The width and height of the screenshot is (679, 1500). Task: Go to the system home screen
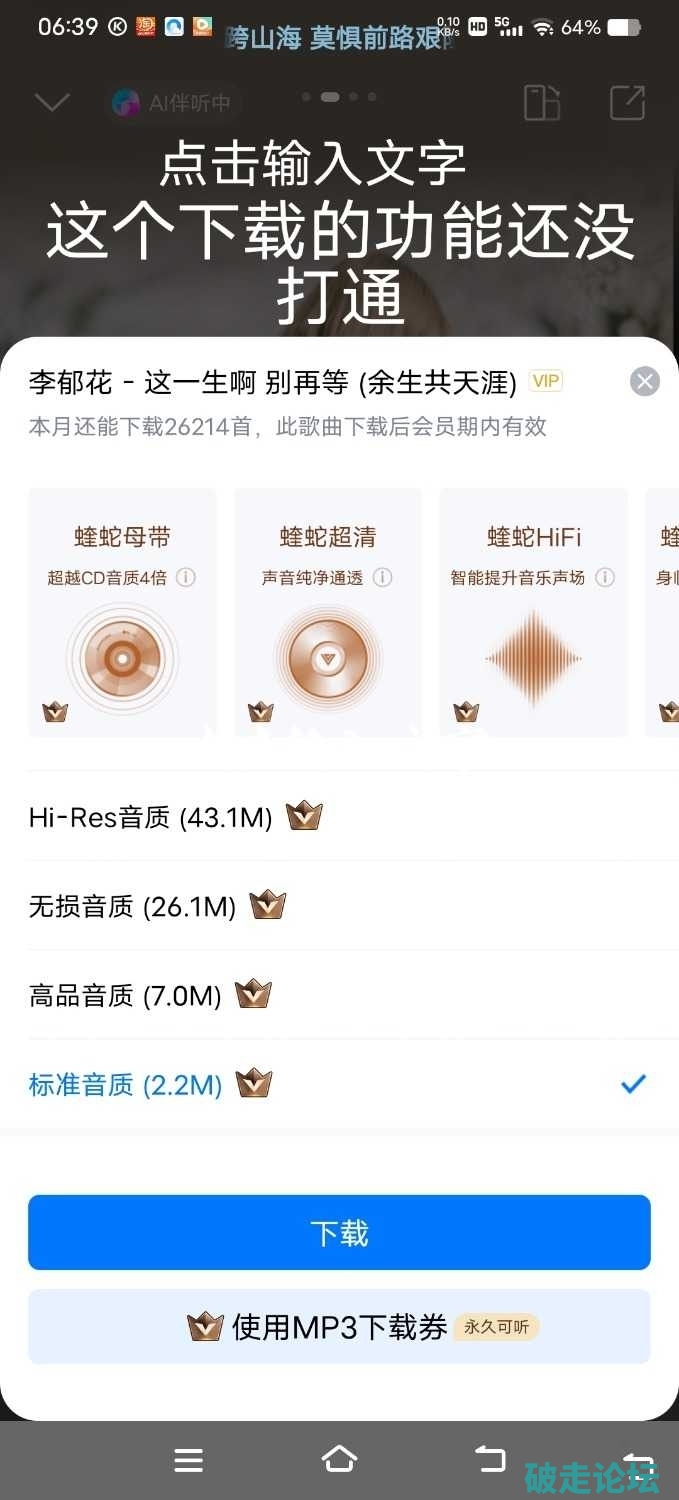(x=339, y=1460)
